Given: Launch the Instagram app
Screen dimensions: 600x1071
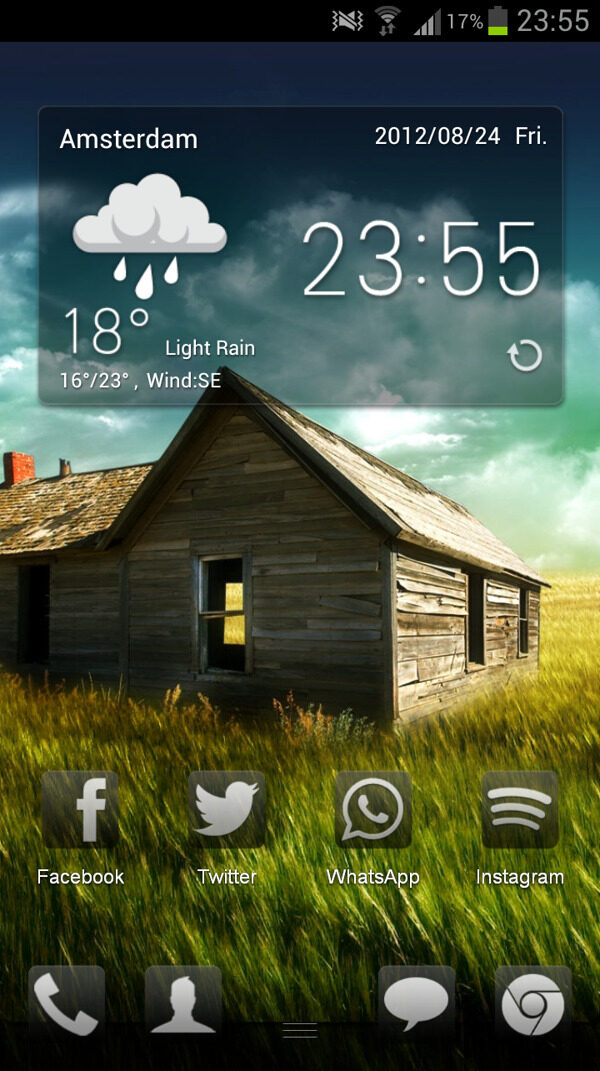Looking at the screenshot, I should tap(520, 811).
